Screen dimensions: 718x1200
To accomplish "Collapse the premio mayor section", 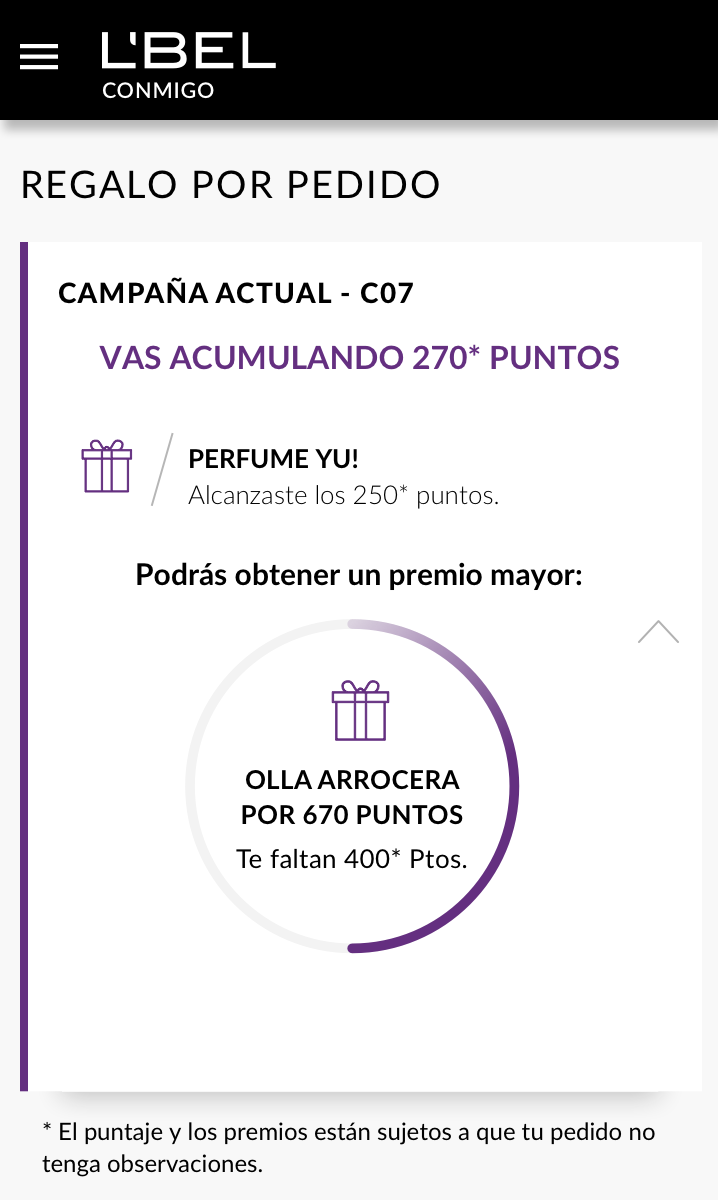I will pos(658,632).
